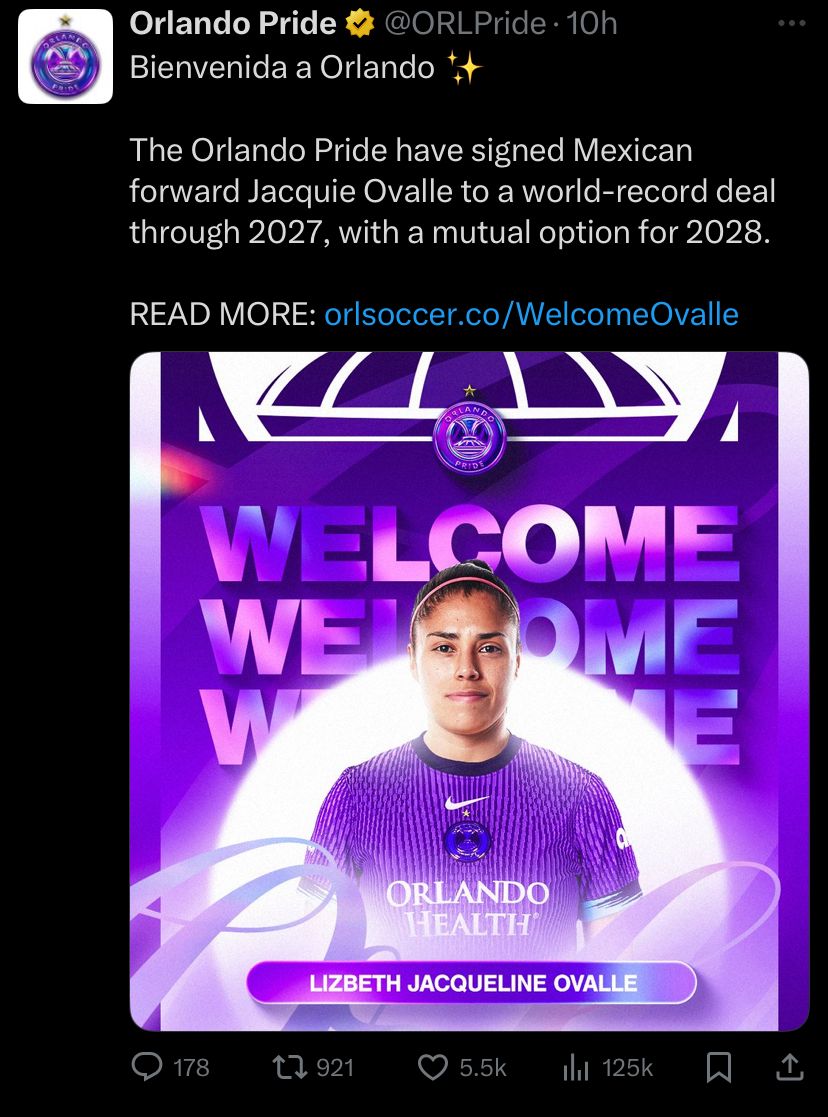Repost the Orlando Pride announcement
This screenshot has height=1117, width=828.
click(x=290, y=1068)
